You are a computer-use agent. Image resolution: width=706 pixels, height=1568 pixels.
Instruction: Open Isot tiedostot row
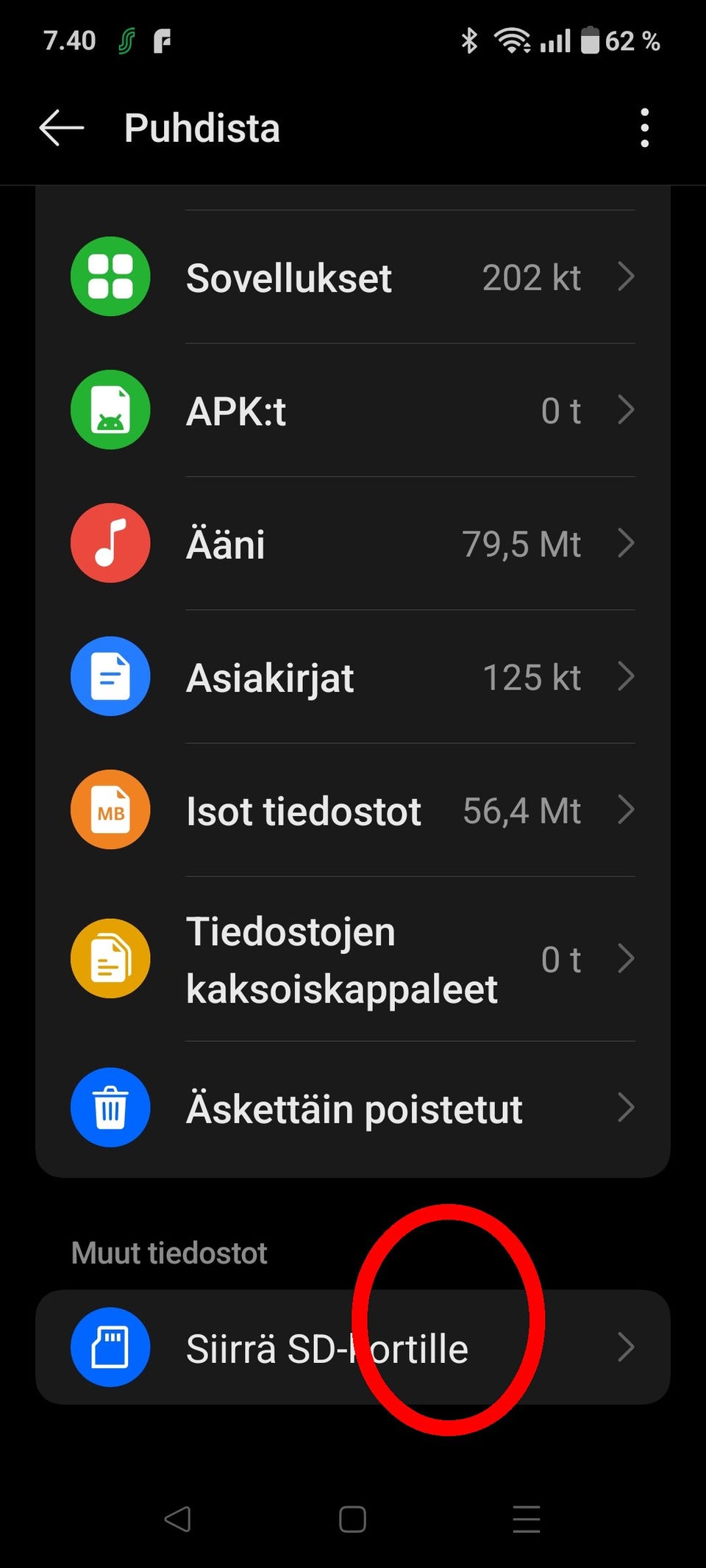point(353,810)
